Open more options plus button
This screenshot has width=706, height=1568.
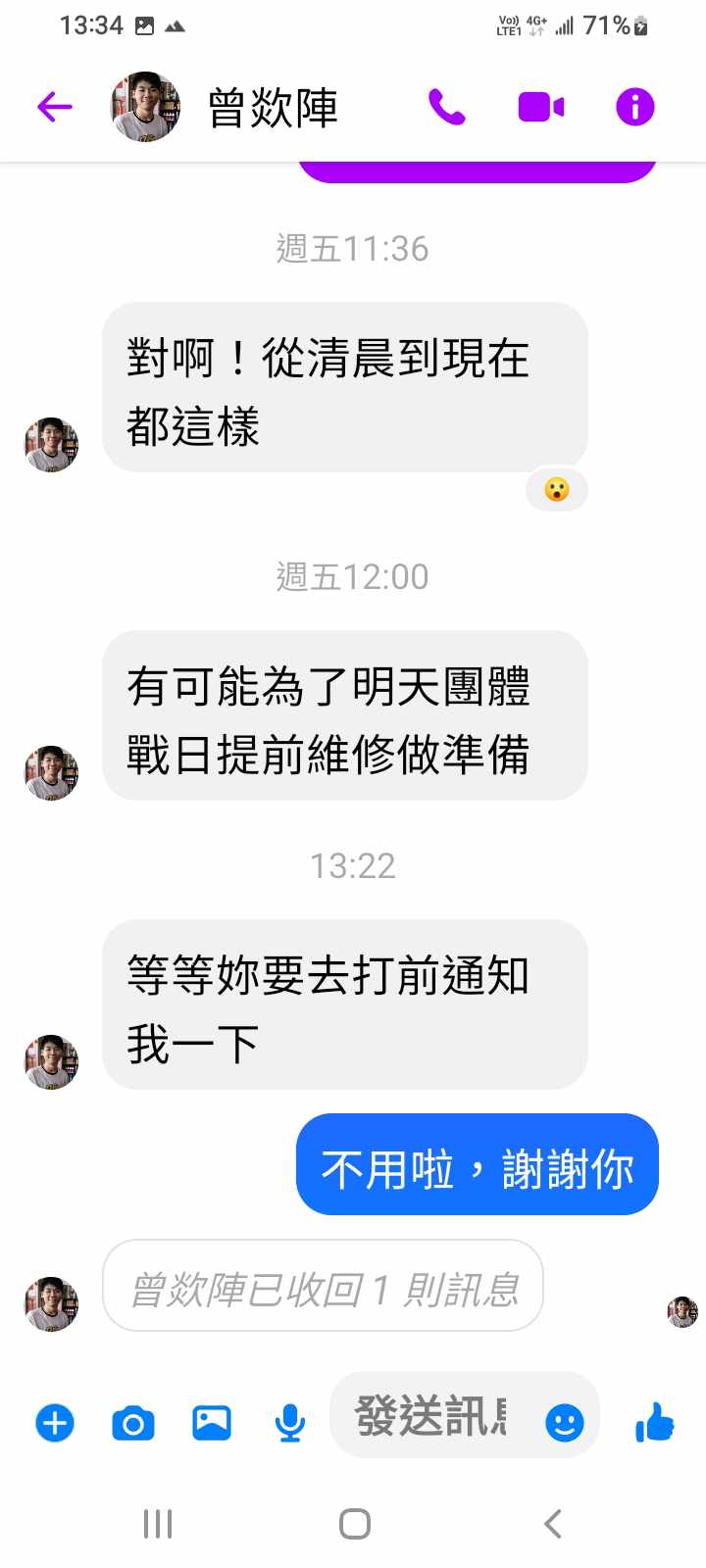[55, 1422]
